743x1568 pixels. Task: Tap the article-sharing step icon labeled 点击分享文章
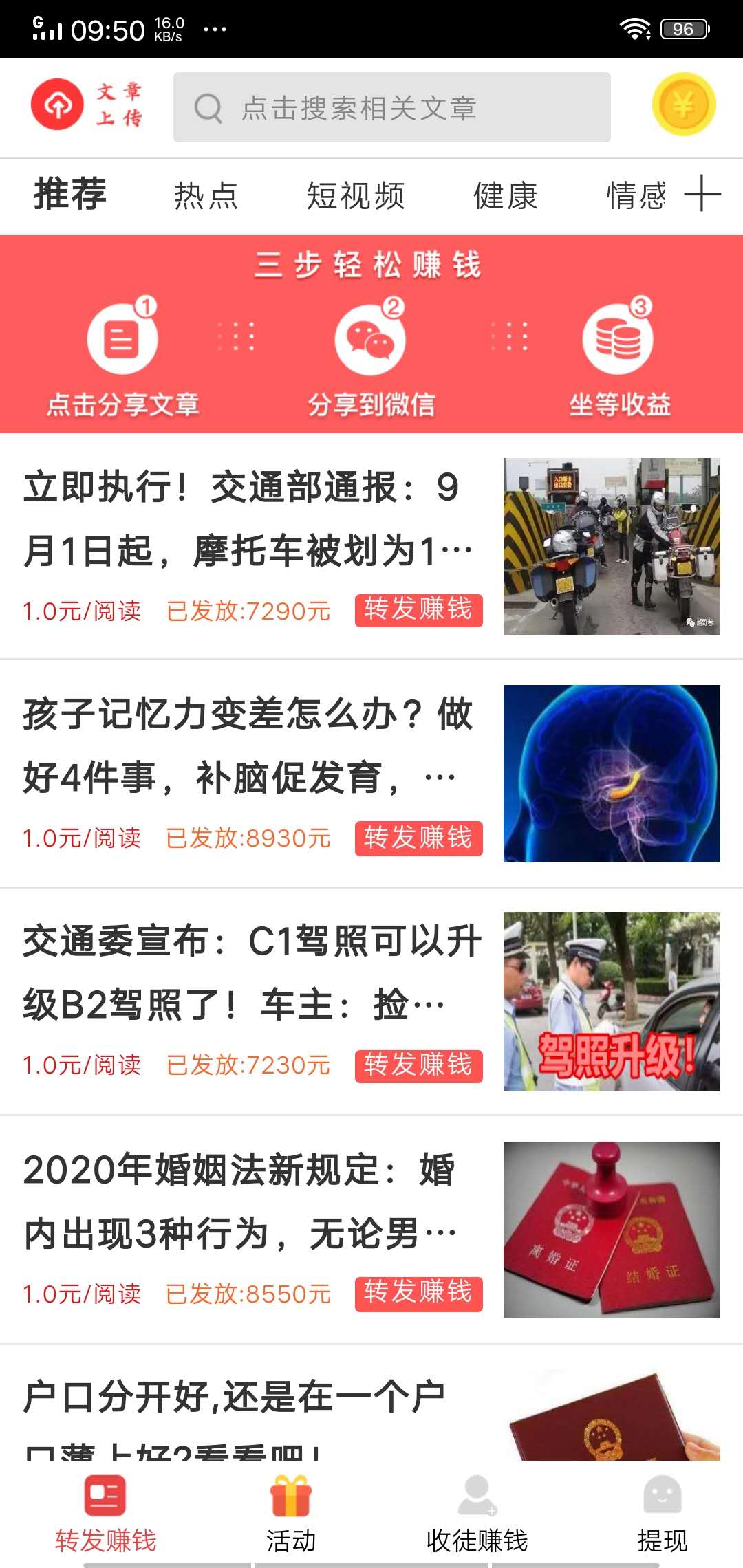tap(122, 338)
